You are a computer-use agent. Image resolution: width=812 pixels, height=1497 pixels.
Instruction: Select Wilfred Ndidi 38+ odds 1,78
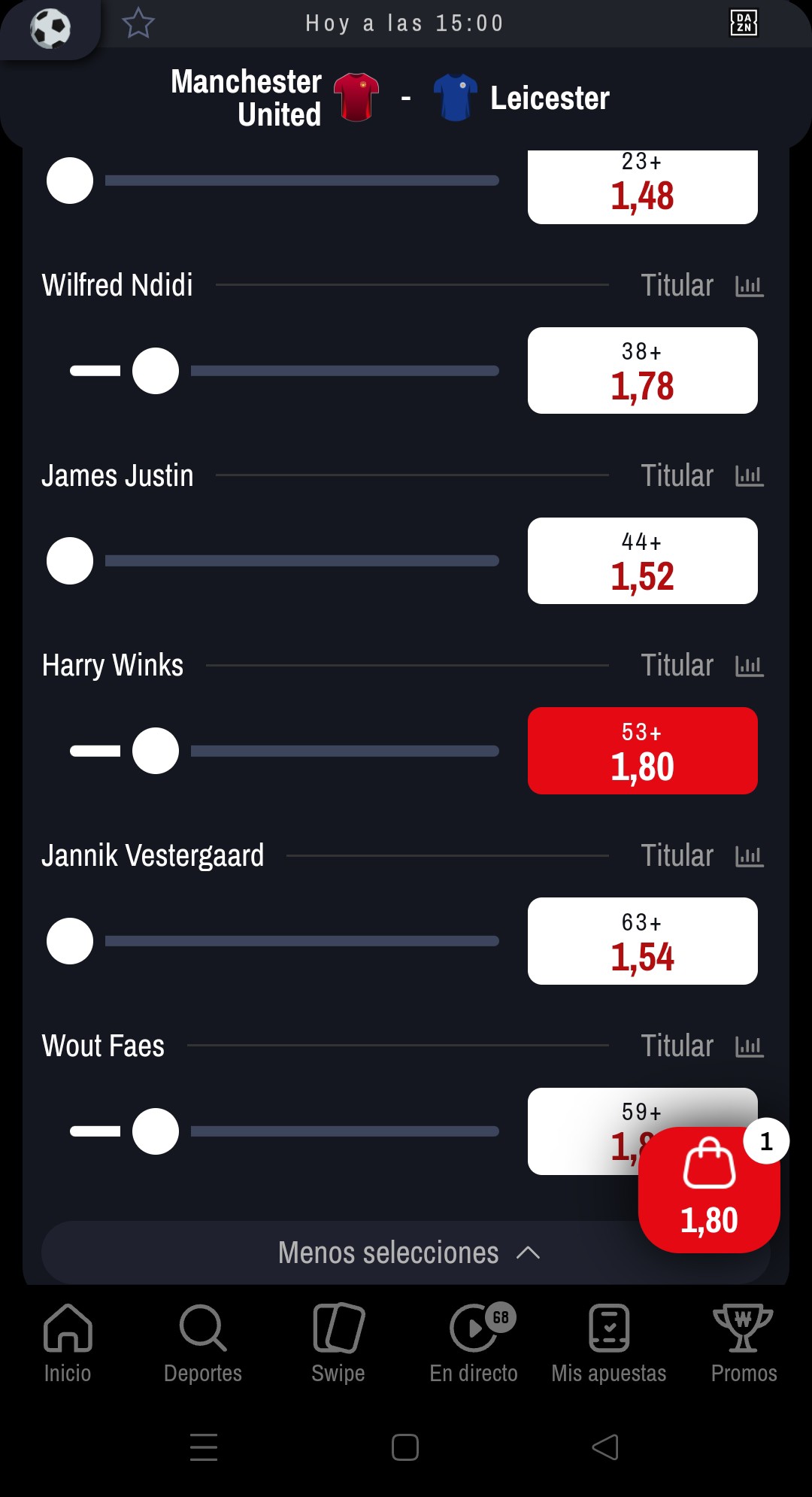[642, 370]
